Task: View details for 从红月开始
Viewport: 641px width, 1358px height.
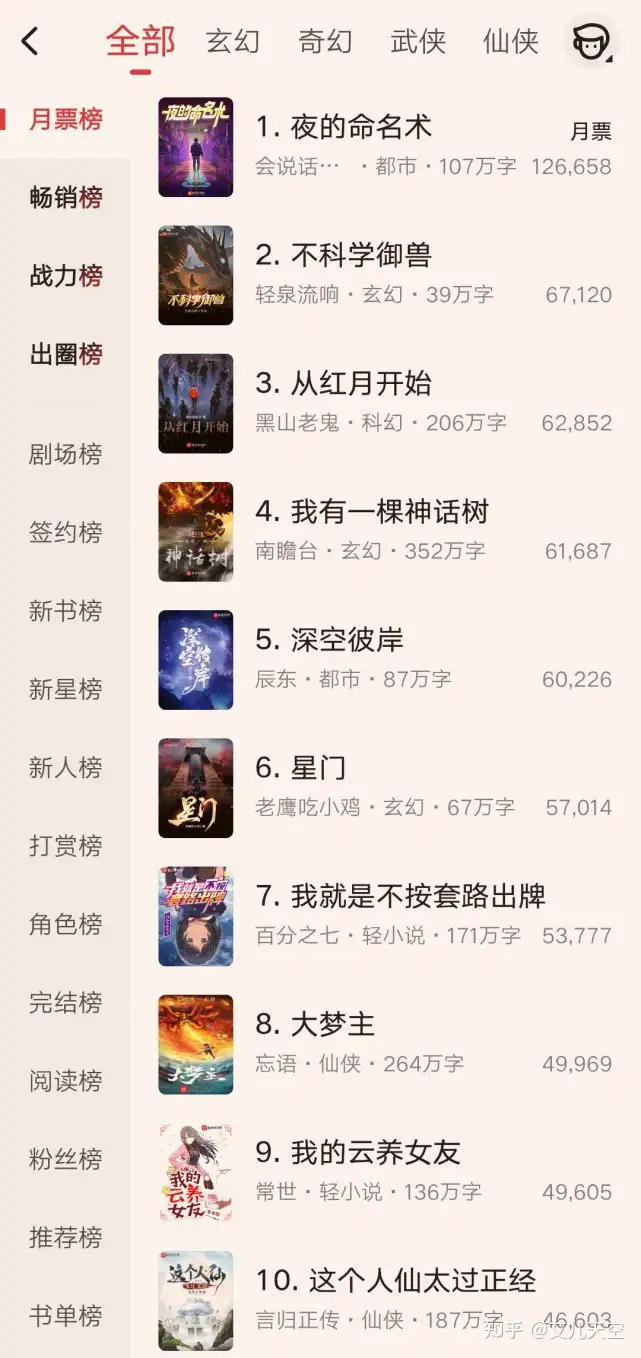Action: (x=385, y=403)
